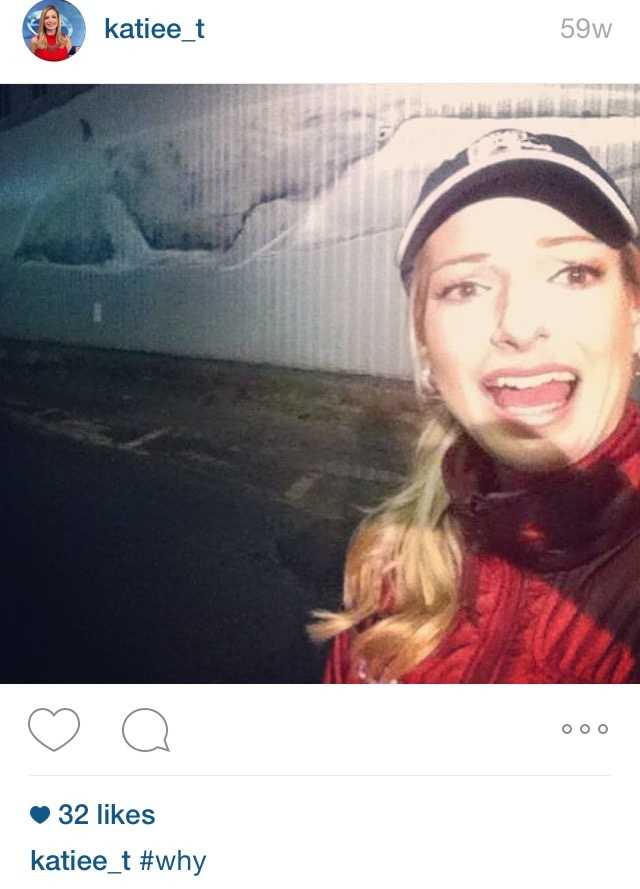Open the three-dot options menu
640x889 pixels.
point(585,729)
